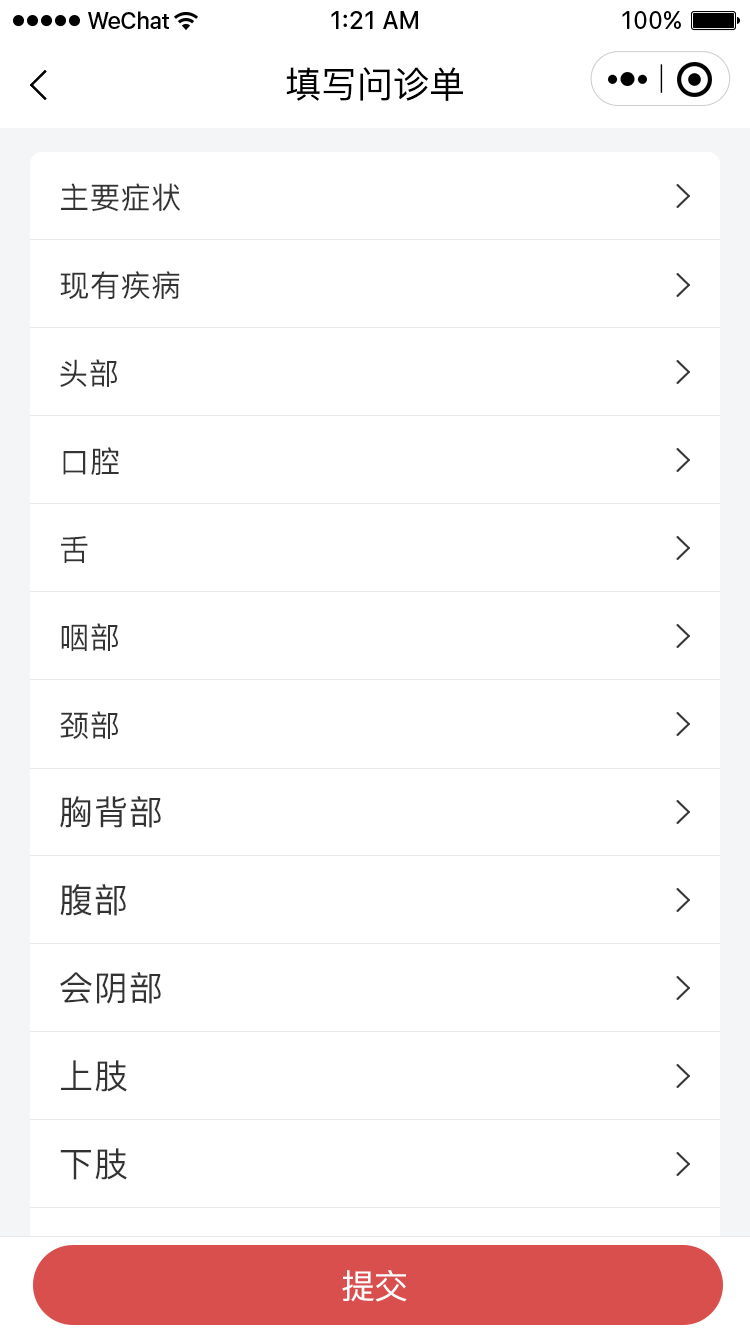Go back using the top-left arrow

[x=38, y=85]
